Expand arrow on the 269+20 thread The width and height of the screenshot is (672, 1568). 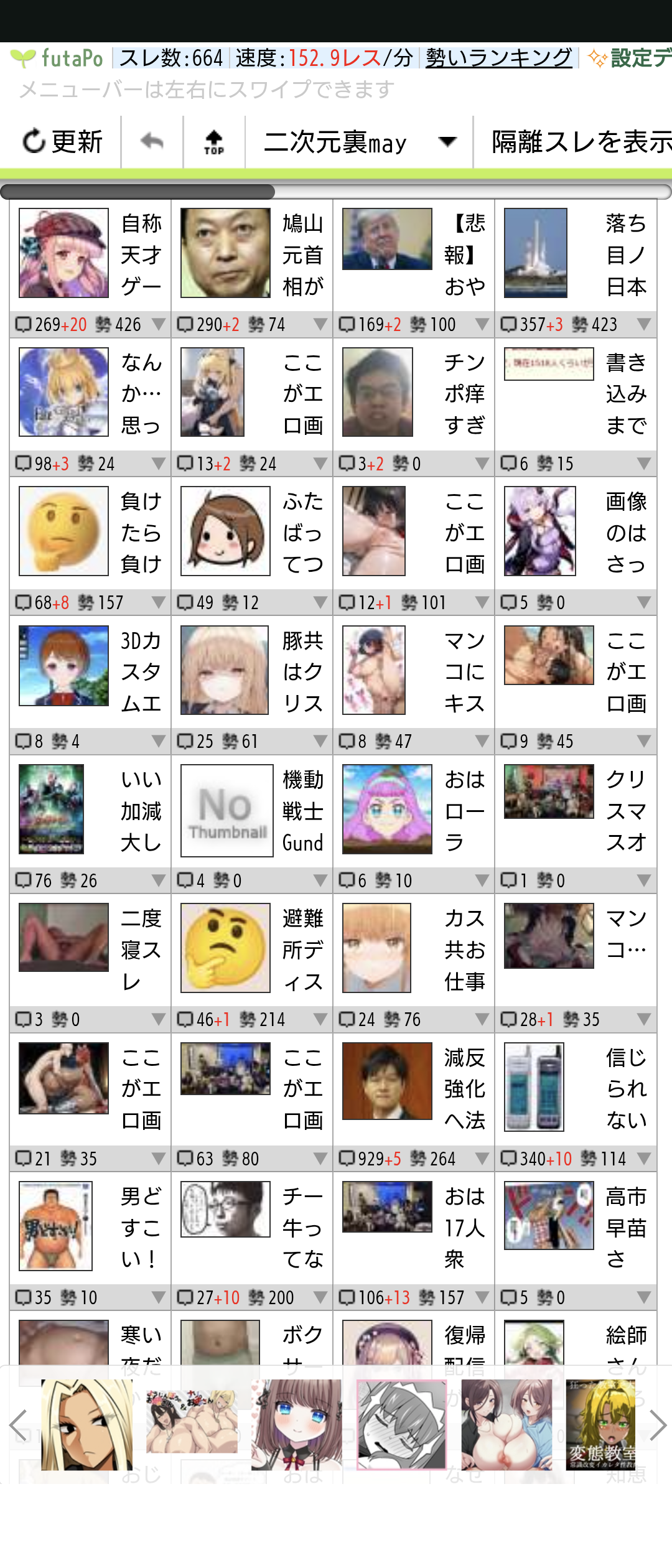(x=159, y=324)
